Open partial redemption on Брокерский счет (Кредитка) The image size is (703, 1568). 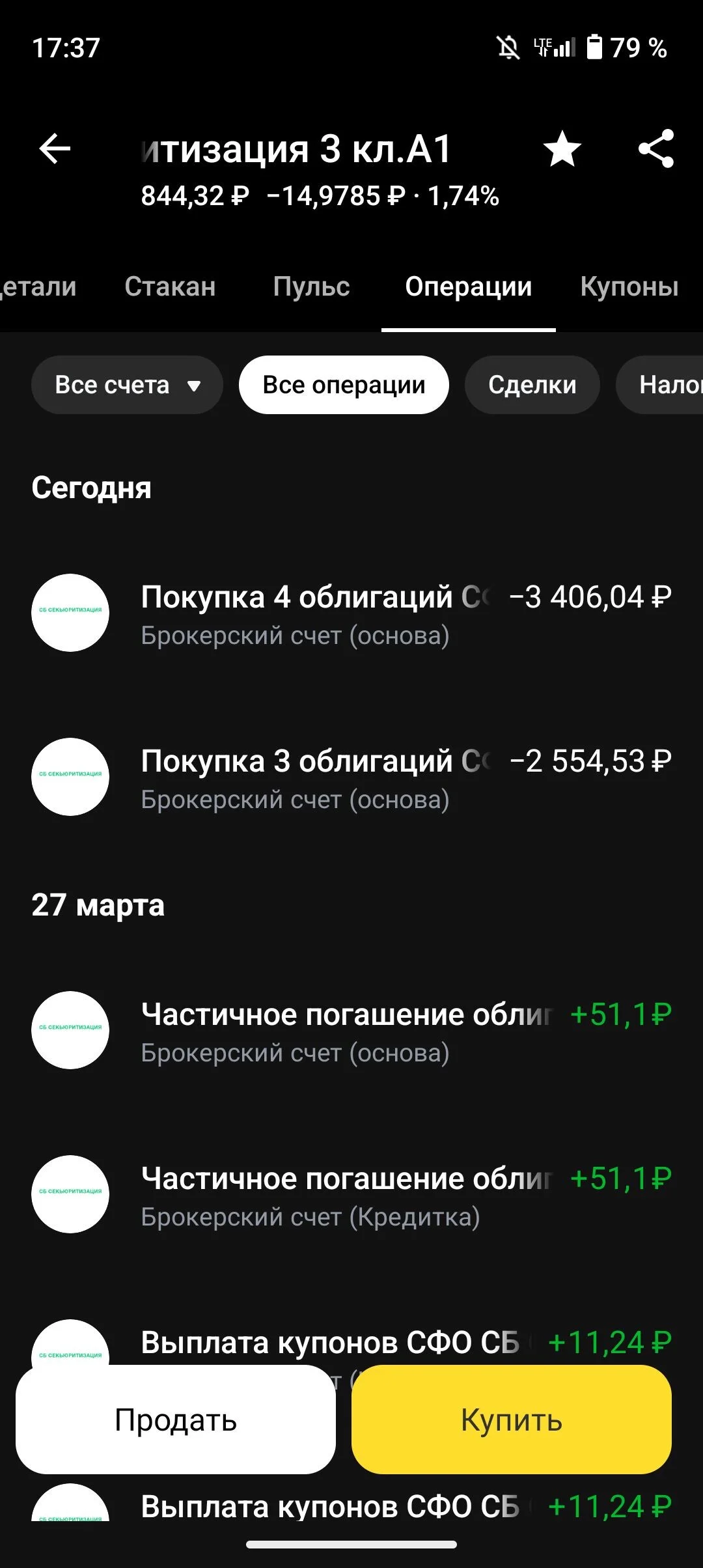(x=351, y=1195)
